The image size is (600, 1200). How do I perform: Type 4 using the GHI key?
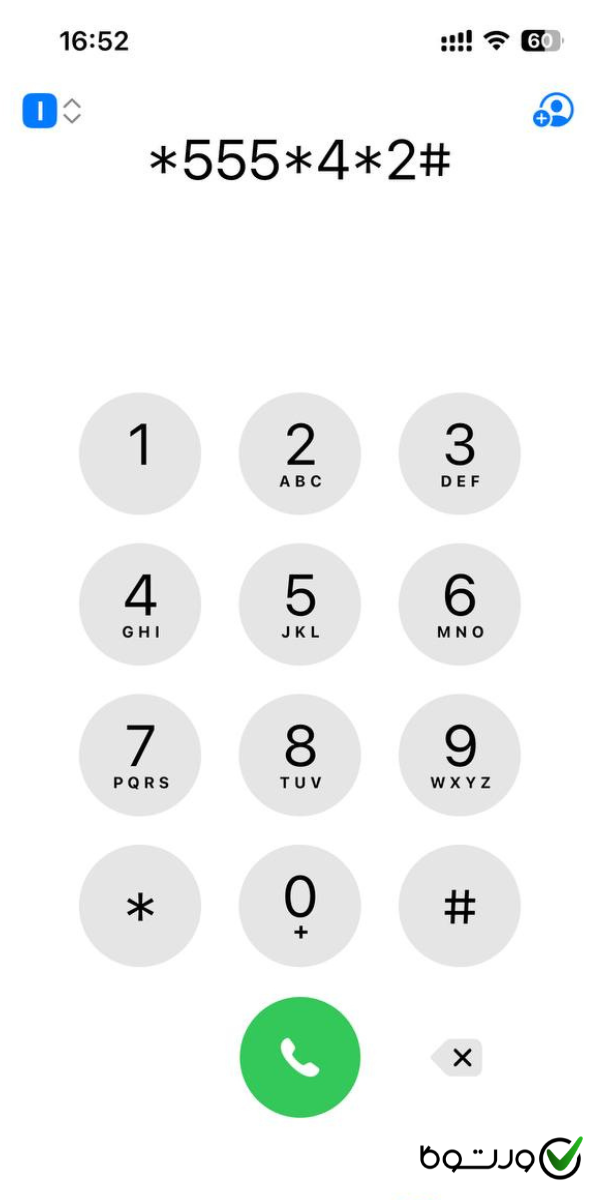coord(140,604)
